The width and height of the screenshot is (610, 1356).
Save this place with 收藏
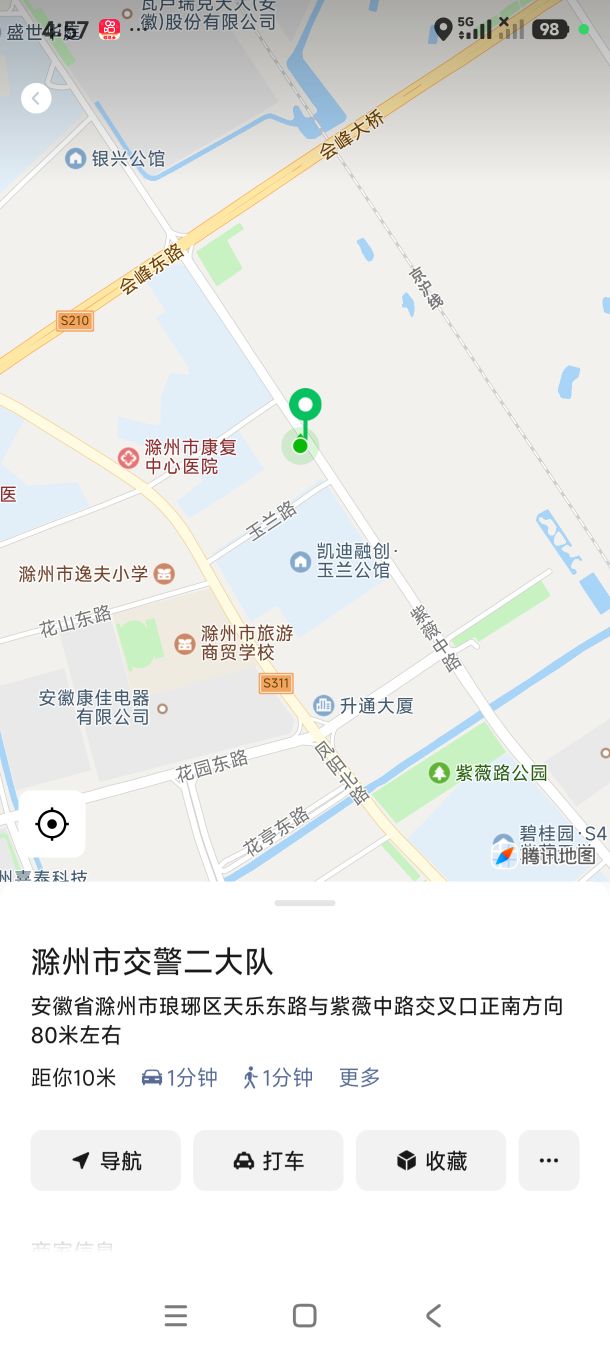pos(431,1160)
